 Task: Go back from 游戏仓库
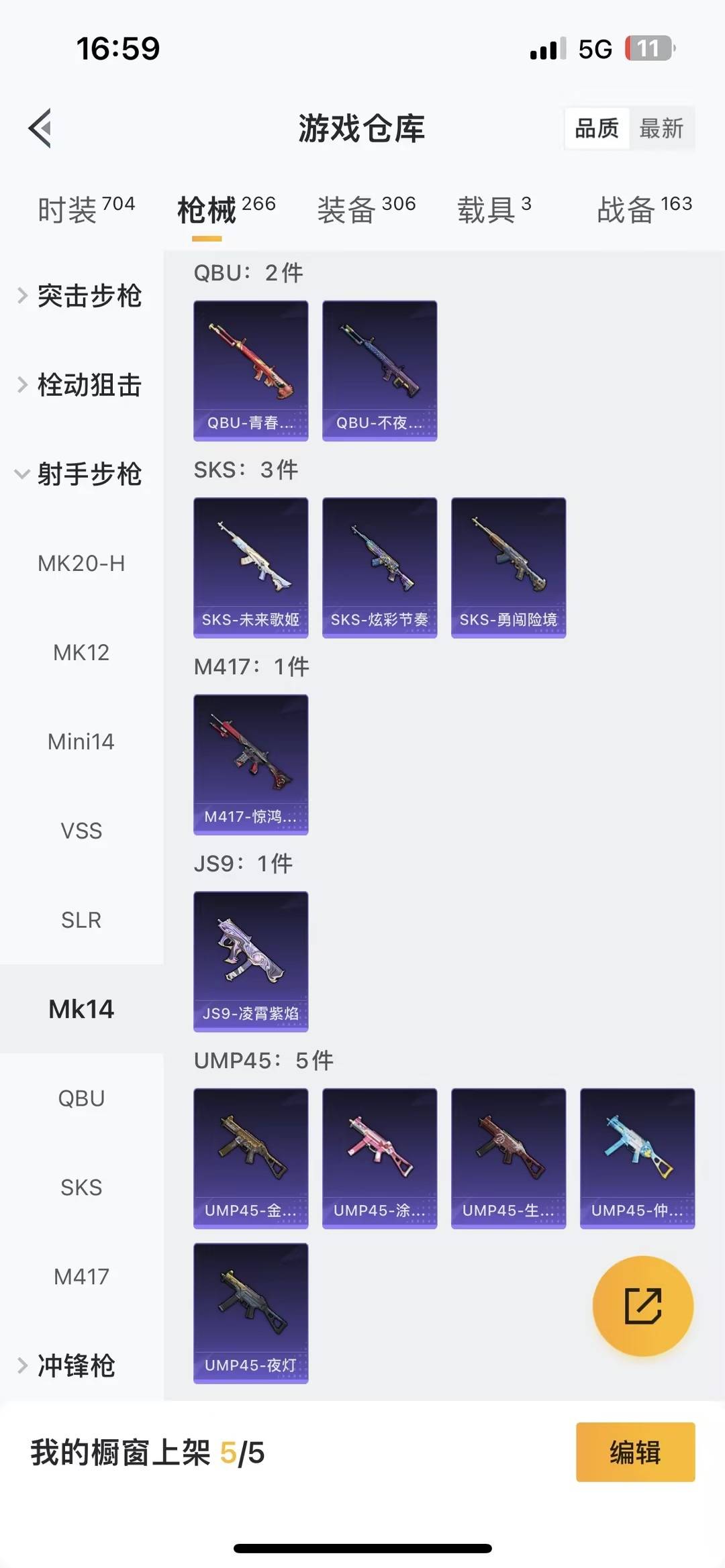[x=40, y=127]
